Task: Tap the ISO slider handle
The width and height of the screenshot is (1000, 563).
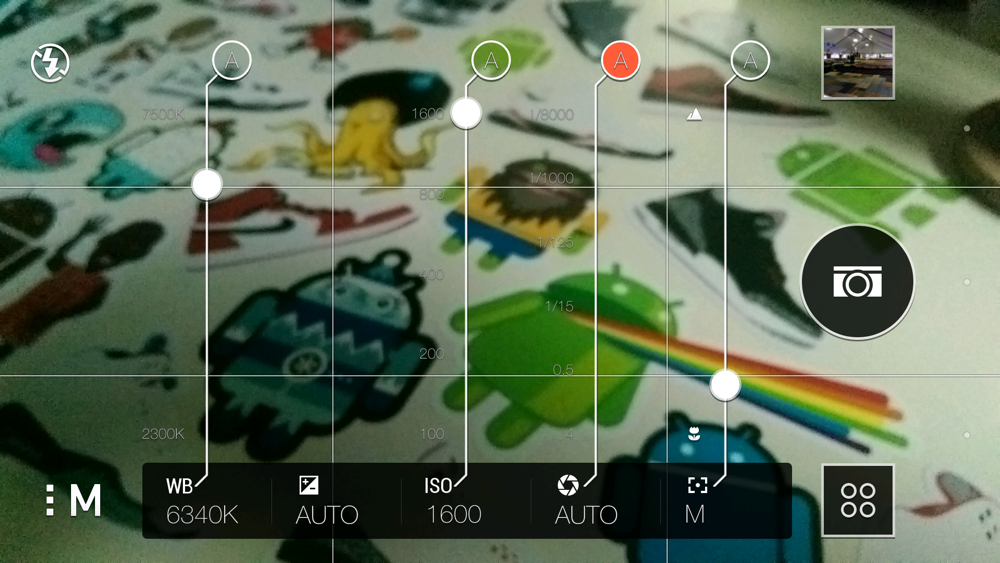Action: click(466, 114)
